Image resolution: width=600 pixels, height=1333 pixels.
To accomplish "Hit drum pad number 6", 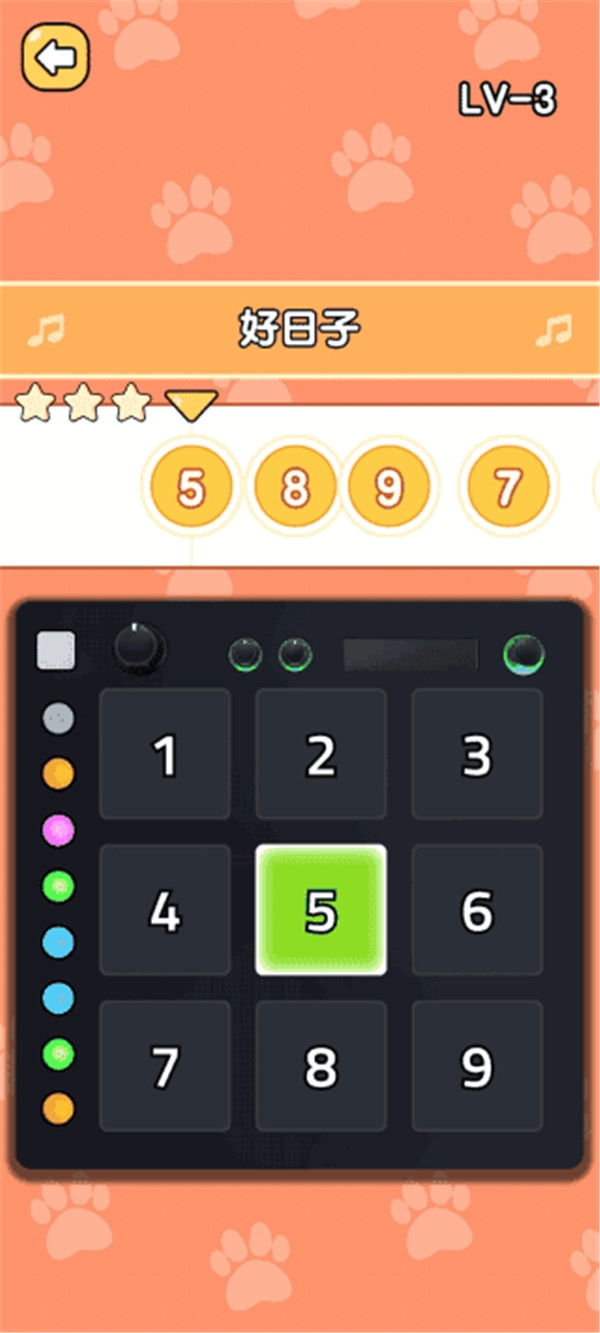I will coord(477,910).
